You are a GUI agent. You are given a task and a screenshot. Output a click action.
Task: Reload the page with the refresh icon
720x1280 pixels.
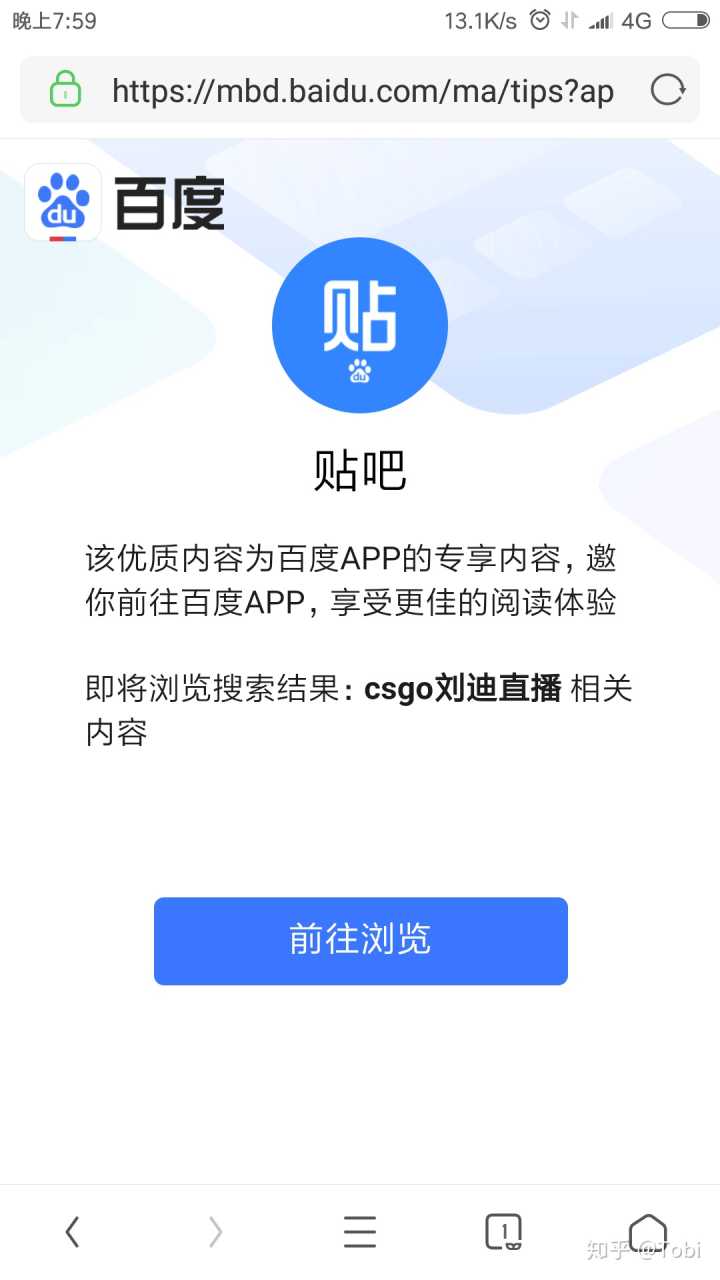point(667,91)
